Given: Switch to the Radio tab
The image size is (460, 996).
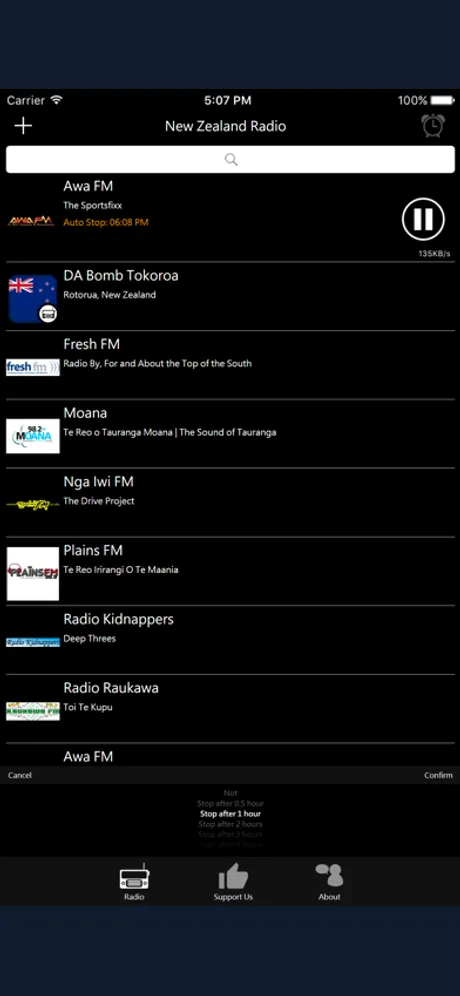Looking at the screenshot, I should (134, 882).
